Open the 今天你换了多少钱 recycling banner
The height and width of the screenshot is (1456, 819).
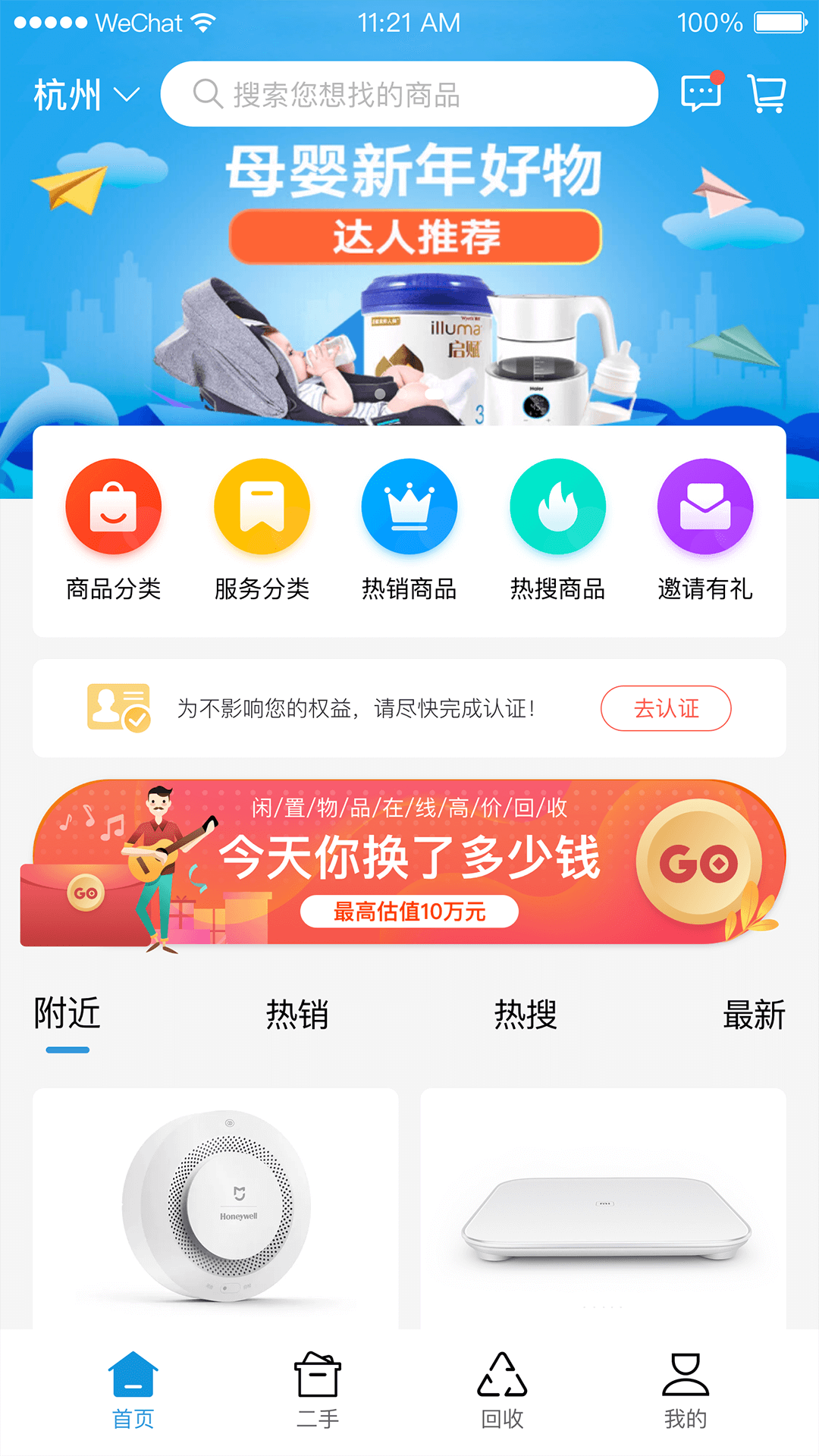pos(409,864)
